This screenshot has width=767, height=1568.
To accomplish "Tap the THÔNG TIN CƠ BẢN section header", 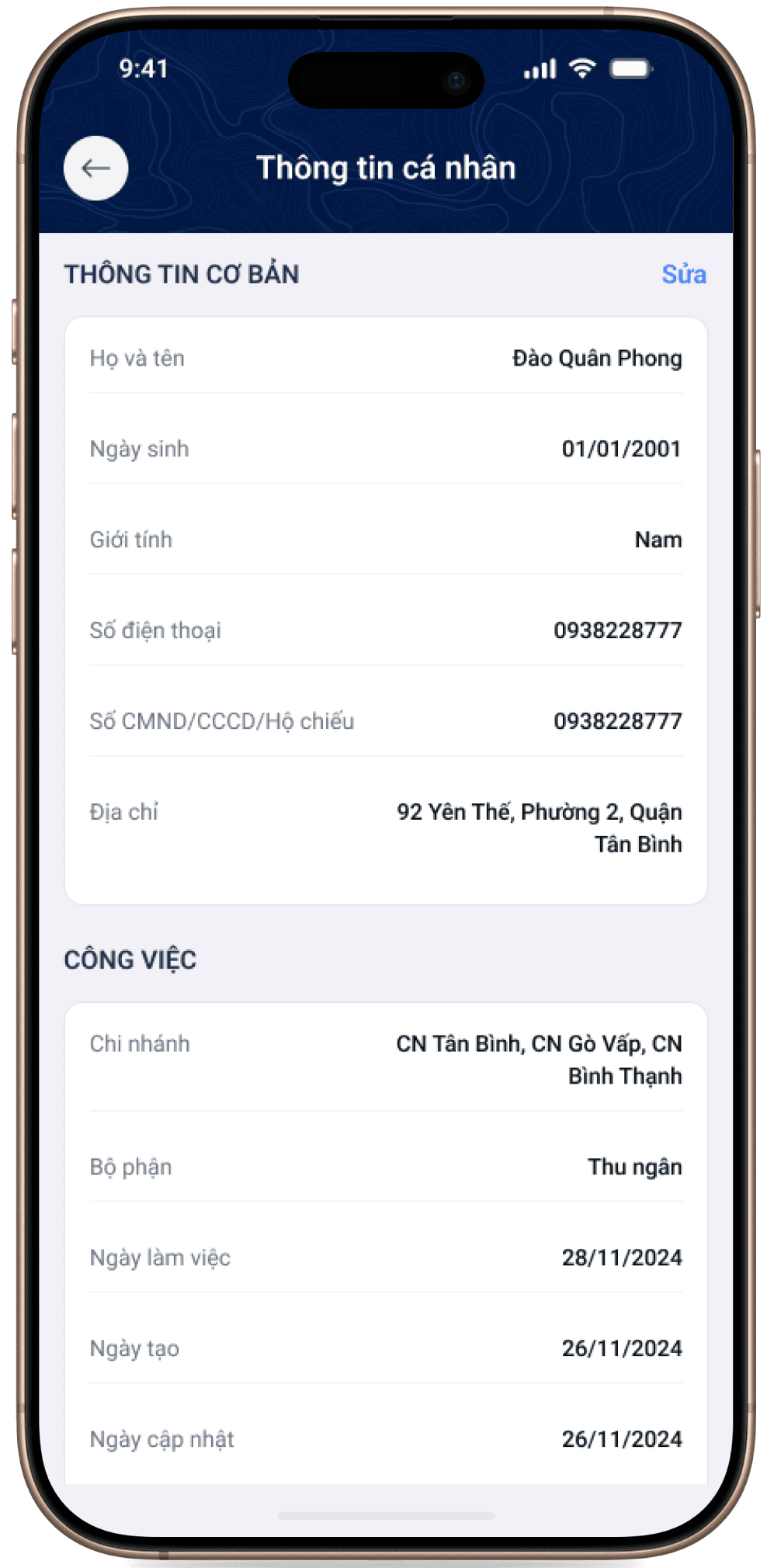I will 182,275.
